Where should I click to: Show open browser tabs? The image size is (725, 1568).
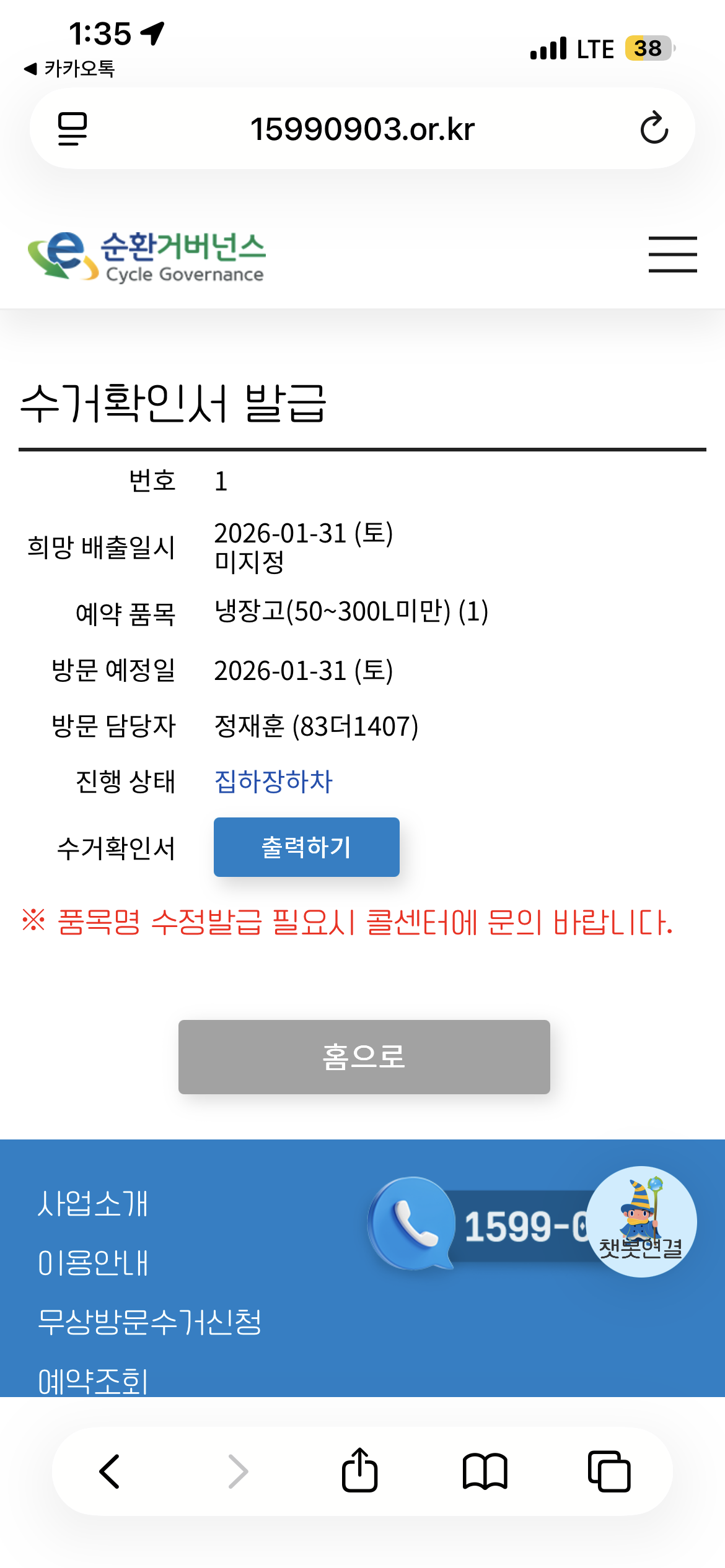tap(609, 1471)
